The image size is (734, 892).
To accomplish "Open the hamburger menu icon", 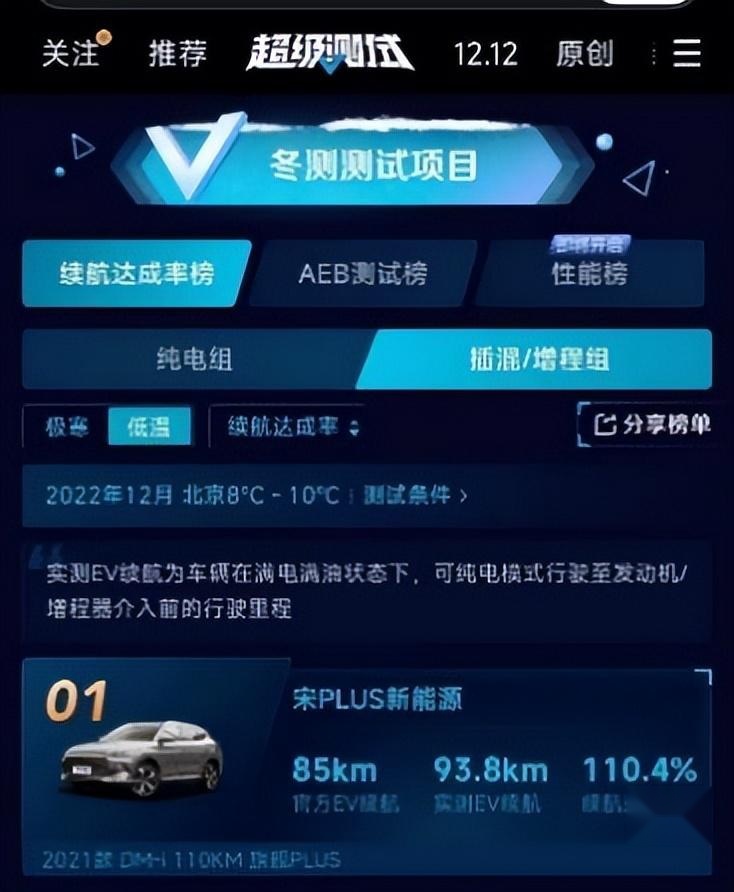I will pos(687,53).
